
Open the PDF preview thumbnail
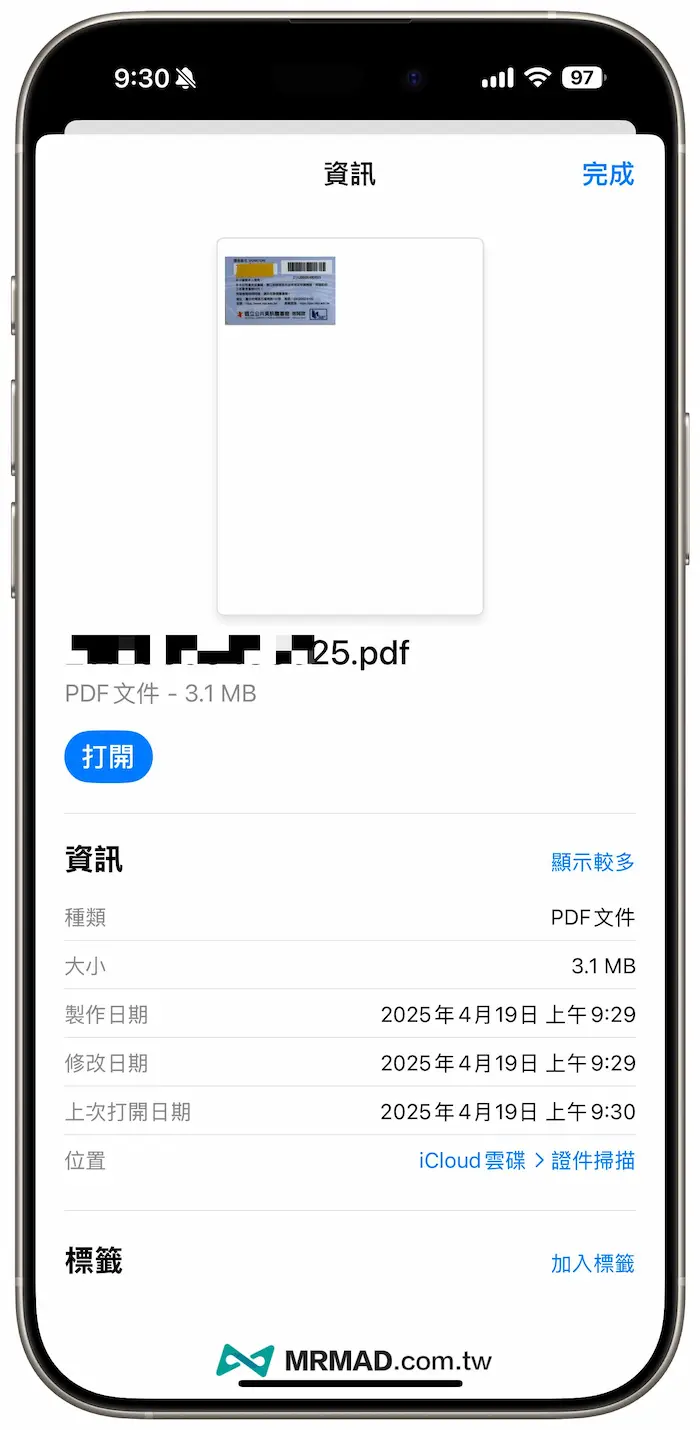350,426
